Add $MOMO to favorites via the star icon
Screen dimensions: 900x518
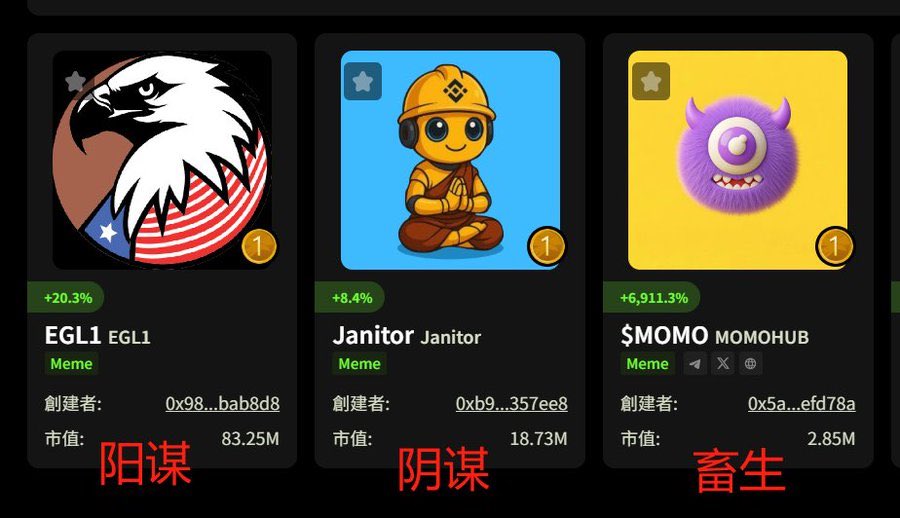click(x=651, y=82)
